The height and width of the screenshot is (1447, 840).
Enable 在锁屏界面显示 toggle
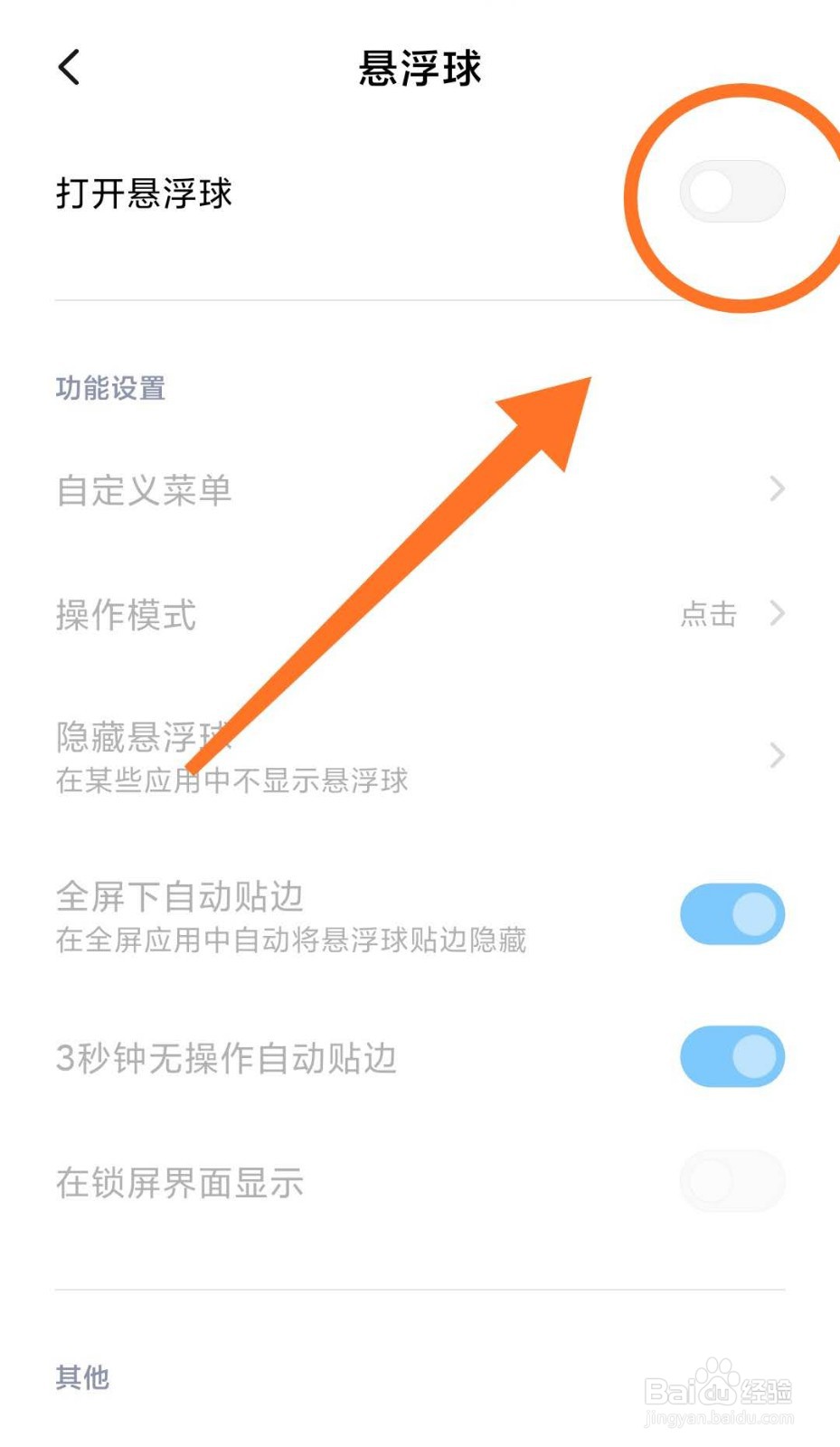[732, 1180]
